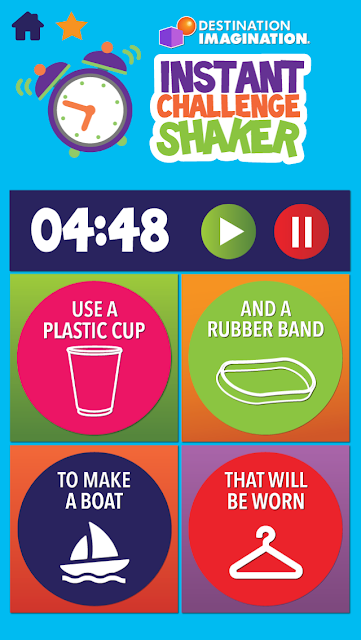Open favorites with the star icon
The width and height of the screenshot is (361, 640).
click(x=71, y=26)
